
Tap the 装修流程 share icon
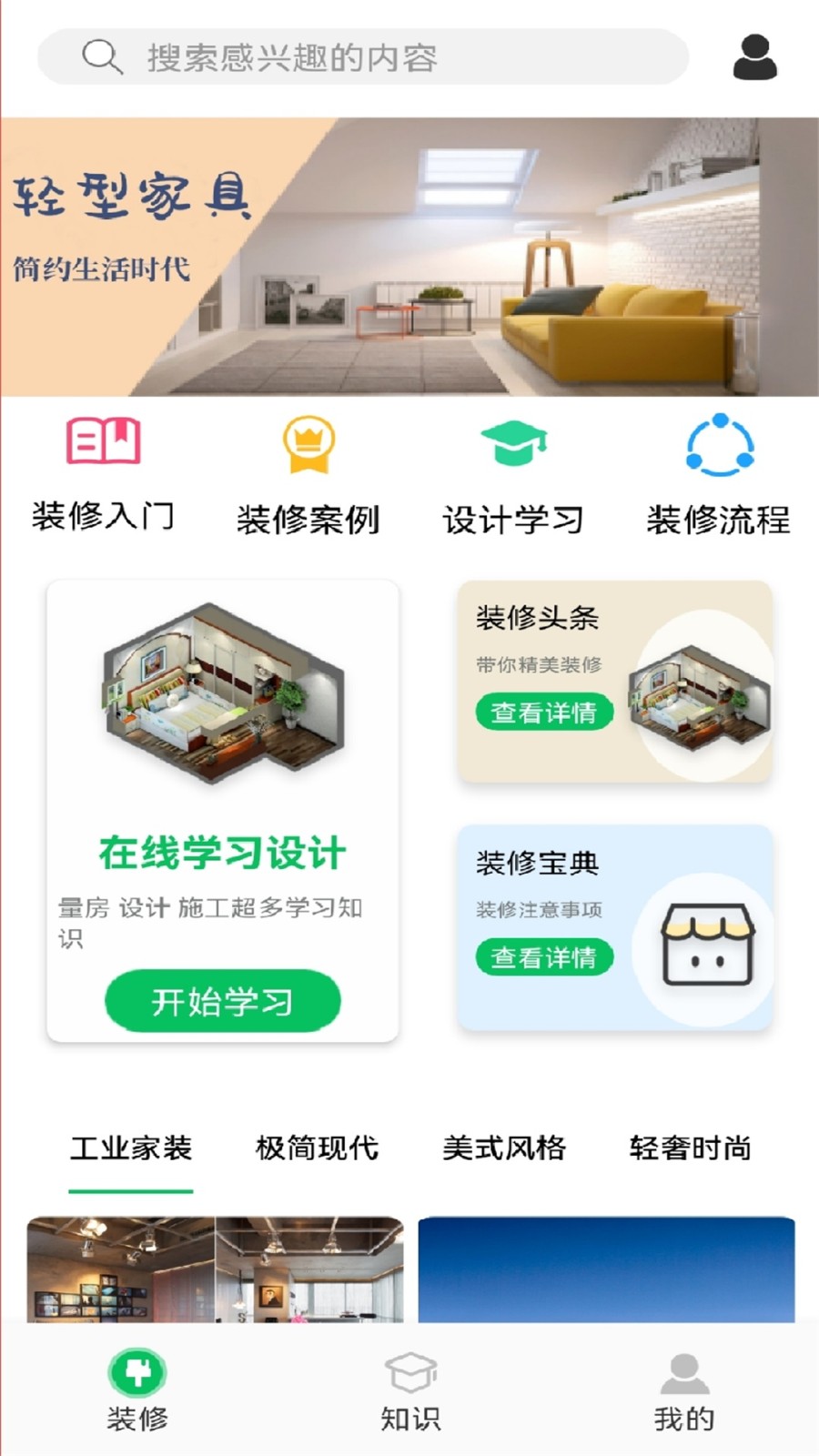tap(720, 446)
